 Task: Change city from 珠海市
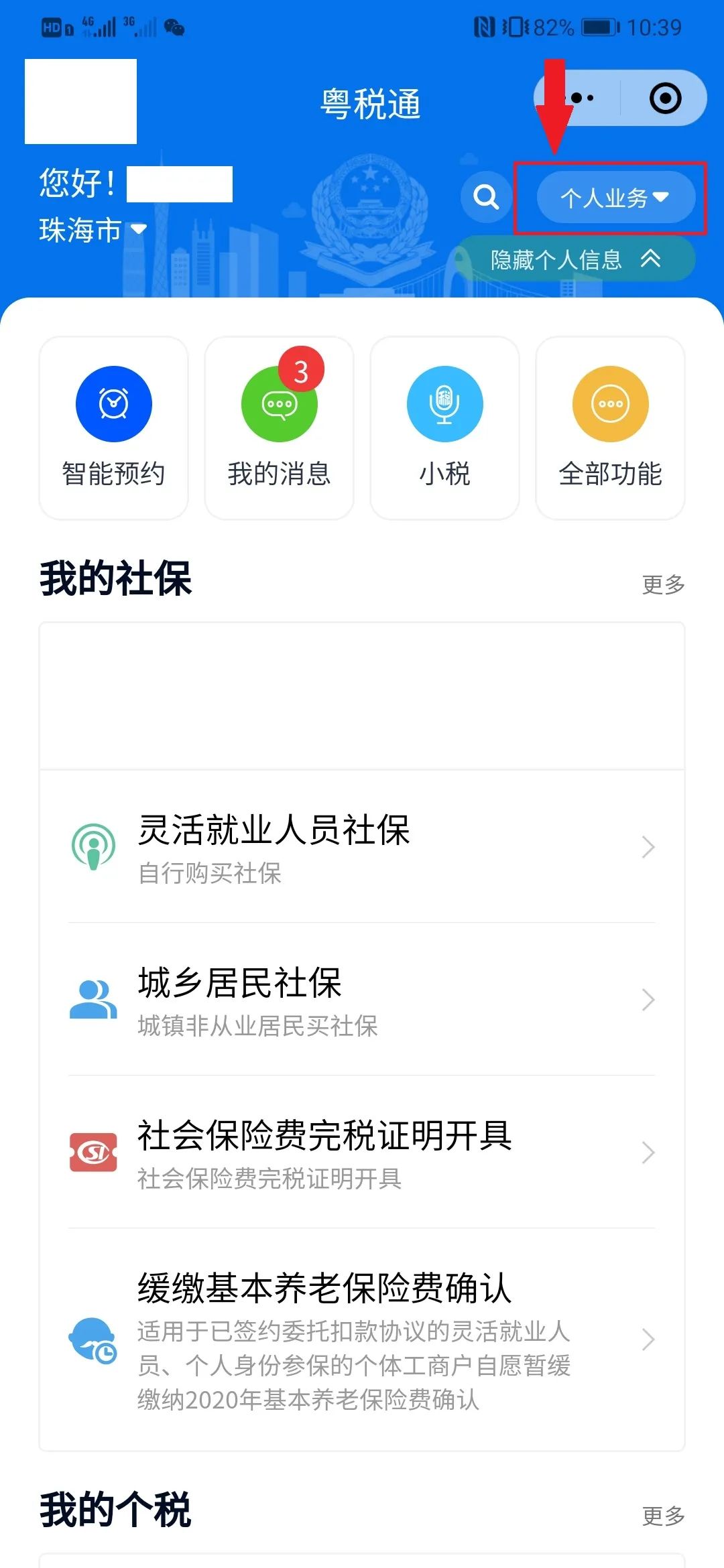pos(93,230)
